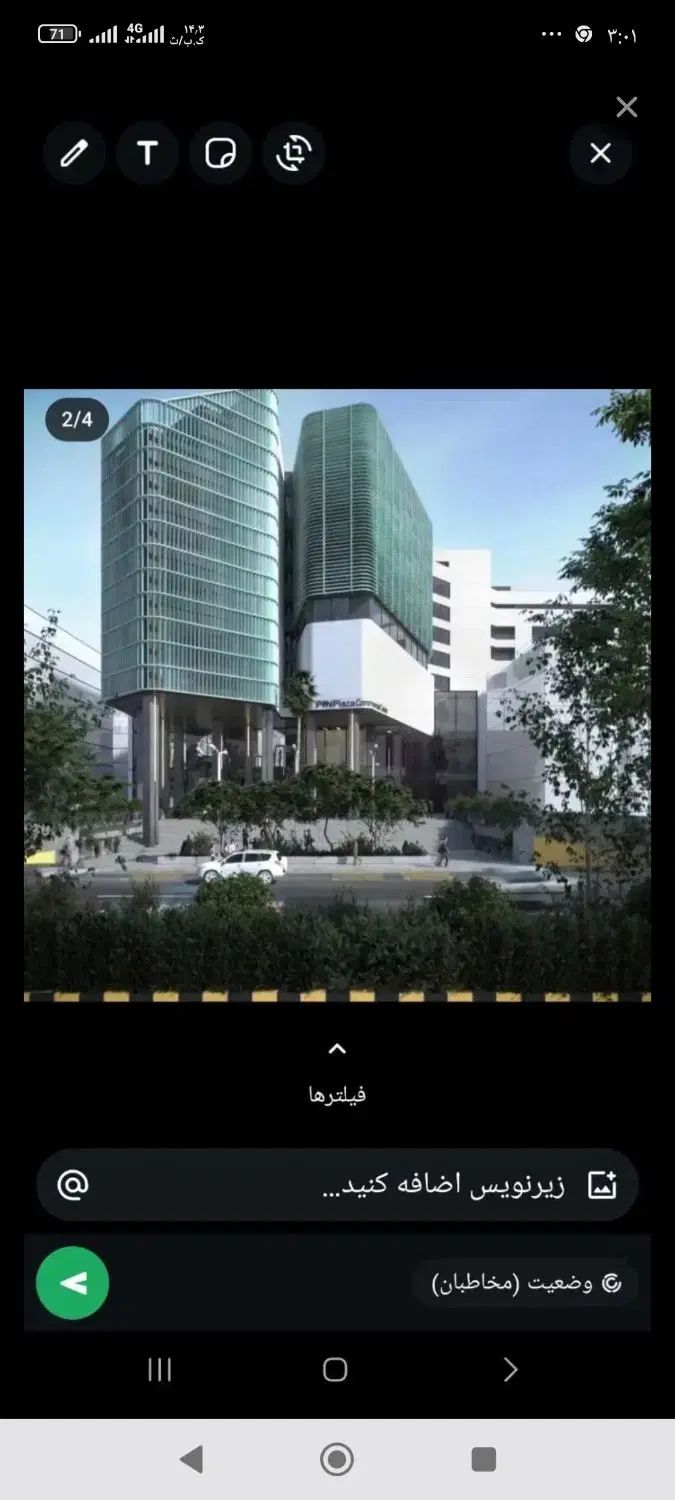Open the crop and rotate tool
The image size is (675, 1500).
[294, 153]
